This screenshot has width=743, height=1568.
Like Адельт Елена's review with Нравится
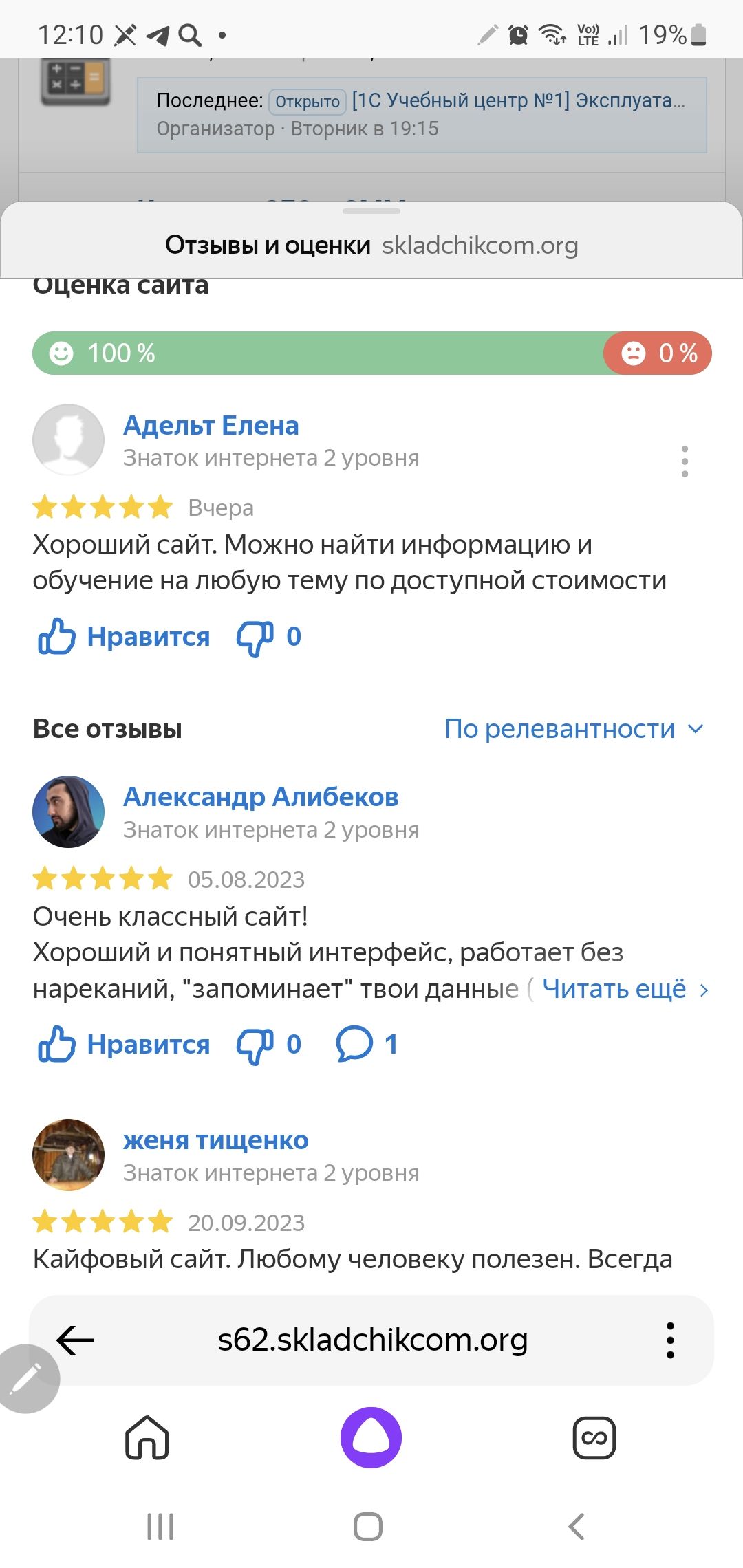[124, 636]
